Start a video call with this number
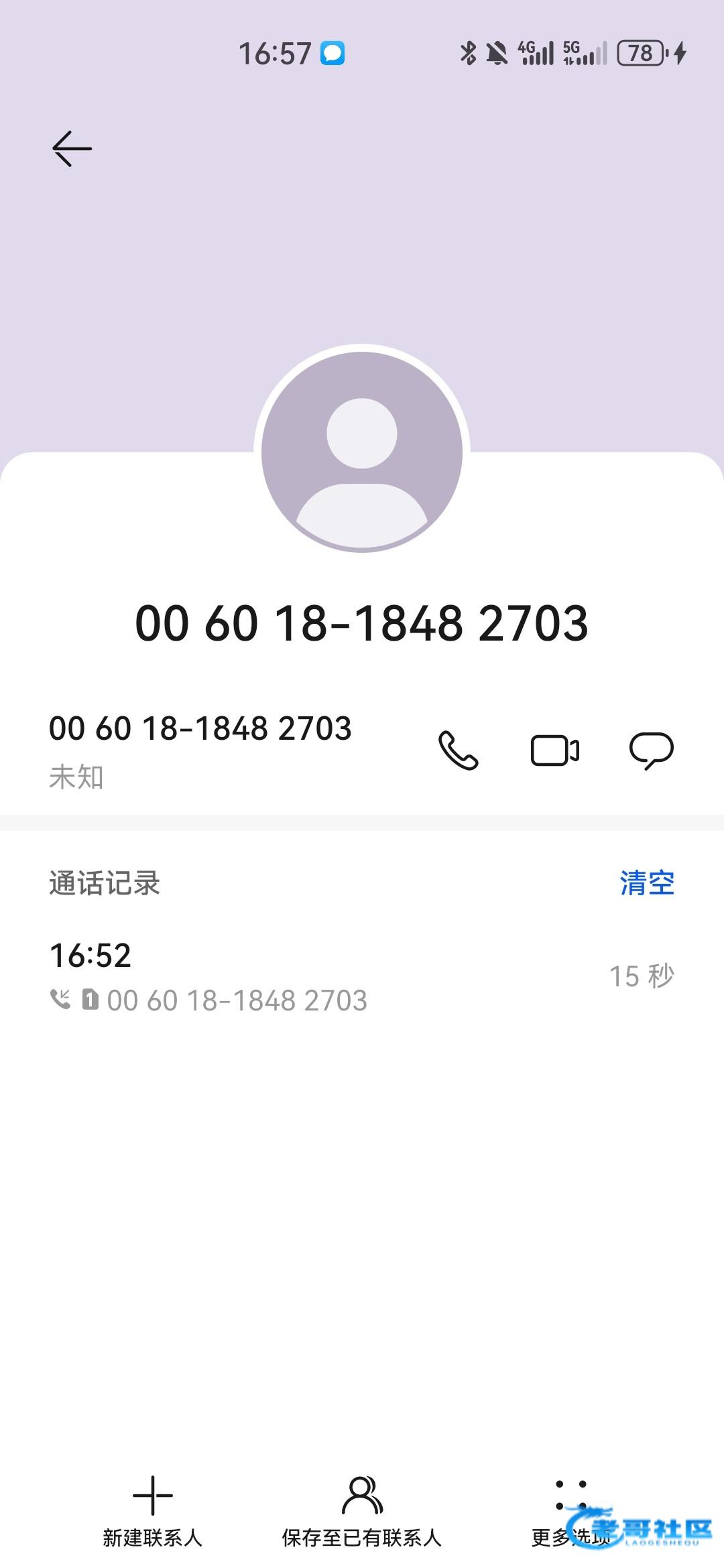This screenshot has height=1568, width=724. point(554,750)
